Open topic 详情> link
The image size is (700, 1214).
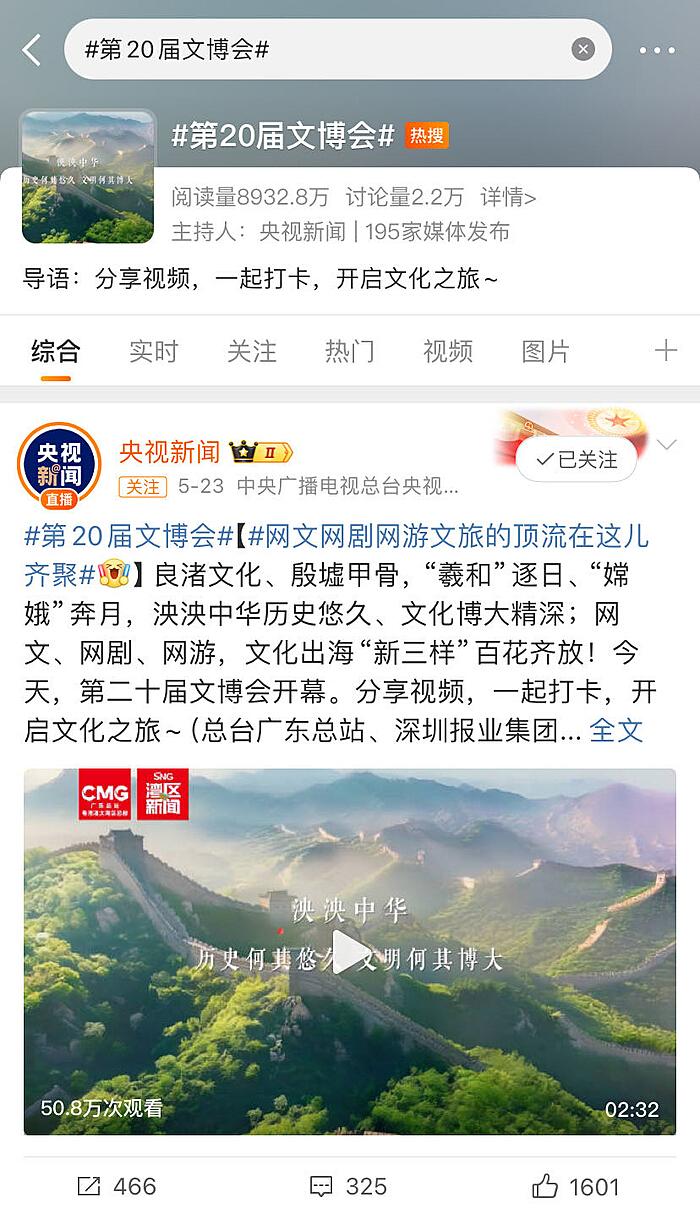[x=508, y=198]
